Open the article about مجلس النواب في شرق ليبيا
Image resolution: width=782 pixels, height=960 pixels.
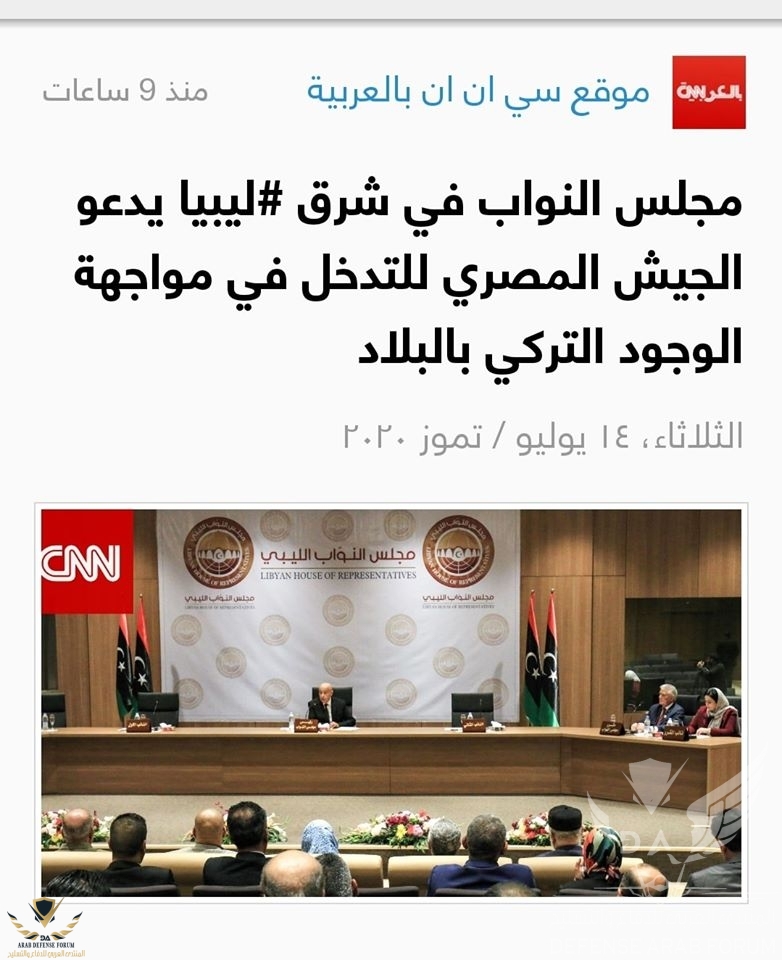[410, 273]
